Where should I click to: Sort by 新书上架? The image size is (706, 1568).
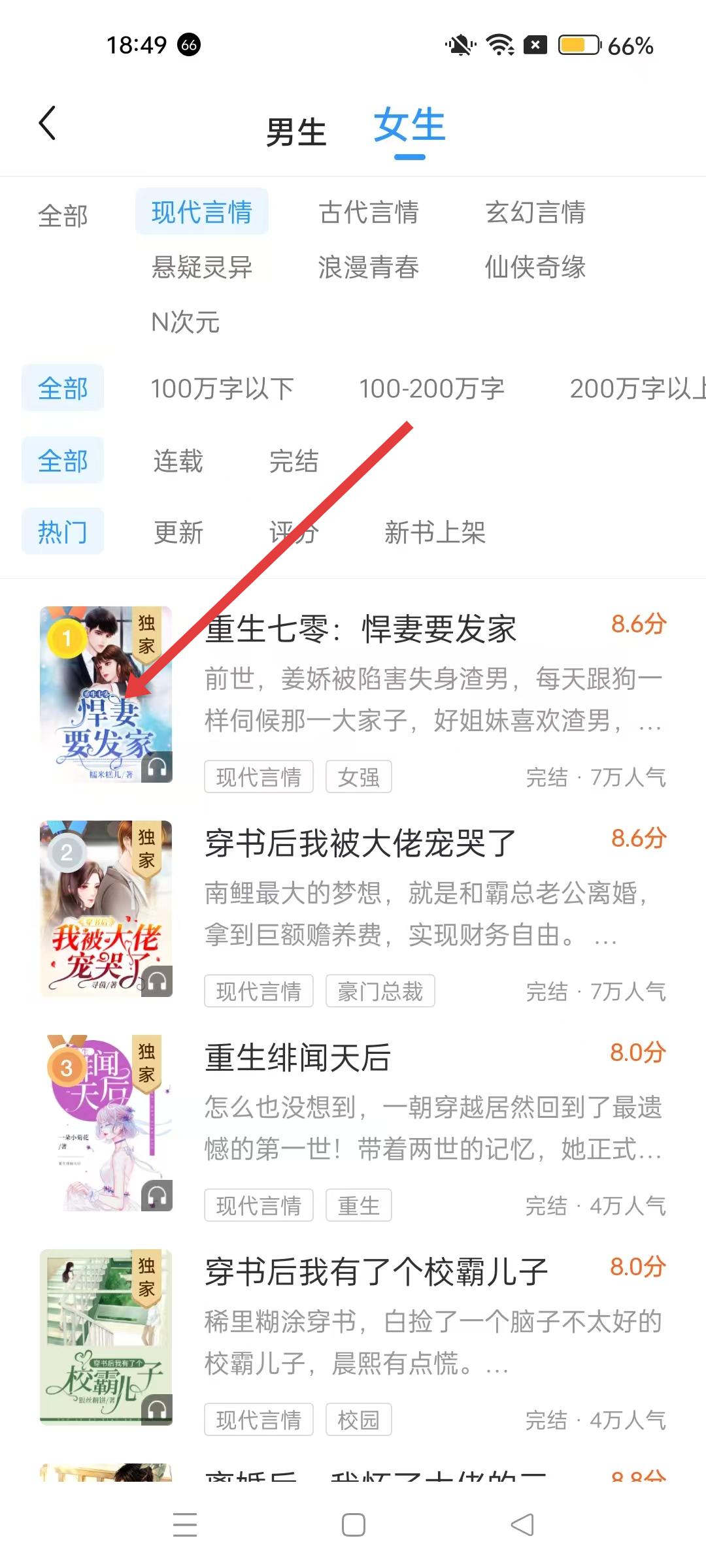click(435, 532)
